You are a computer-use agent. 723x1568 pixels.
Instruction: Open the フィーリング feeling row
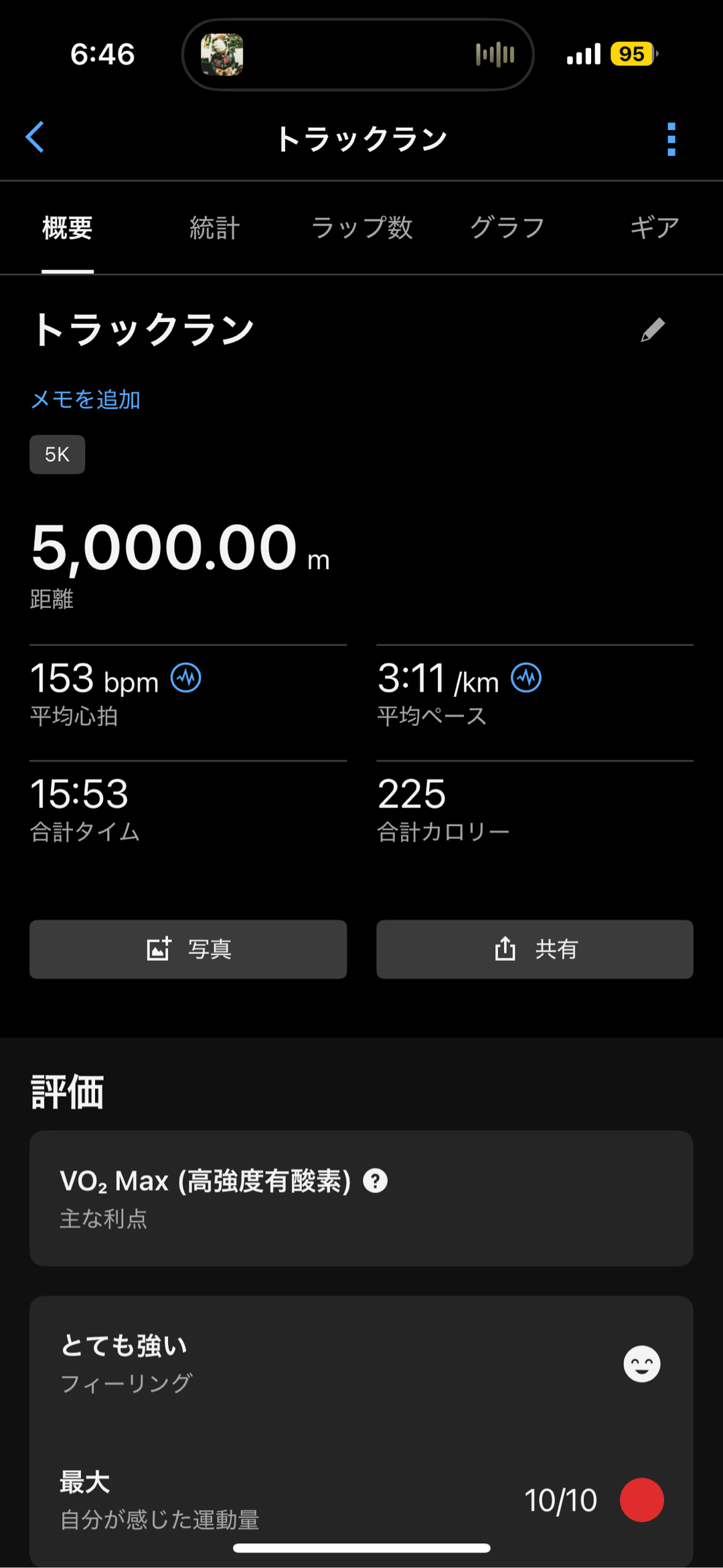[x=361, y=1363]
